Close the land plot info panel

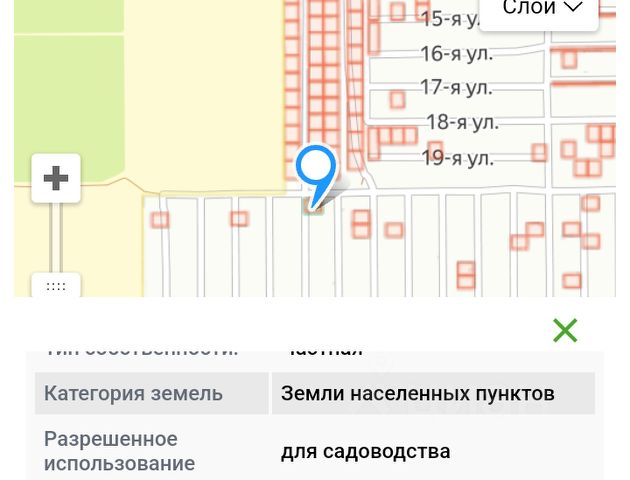(x=565, y=330)
